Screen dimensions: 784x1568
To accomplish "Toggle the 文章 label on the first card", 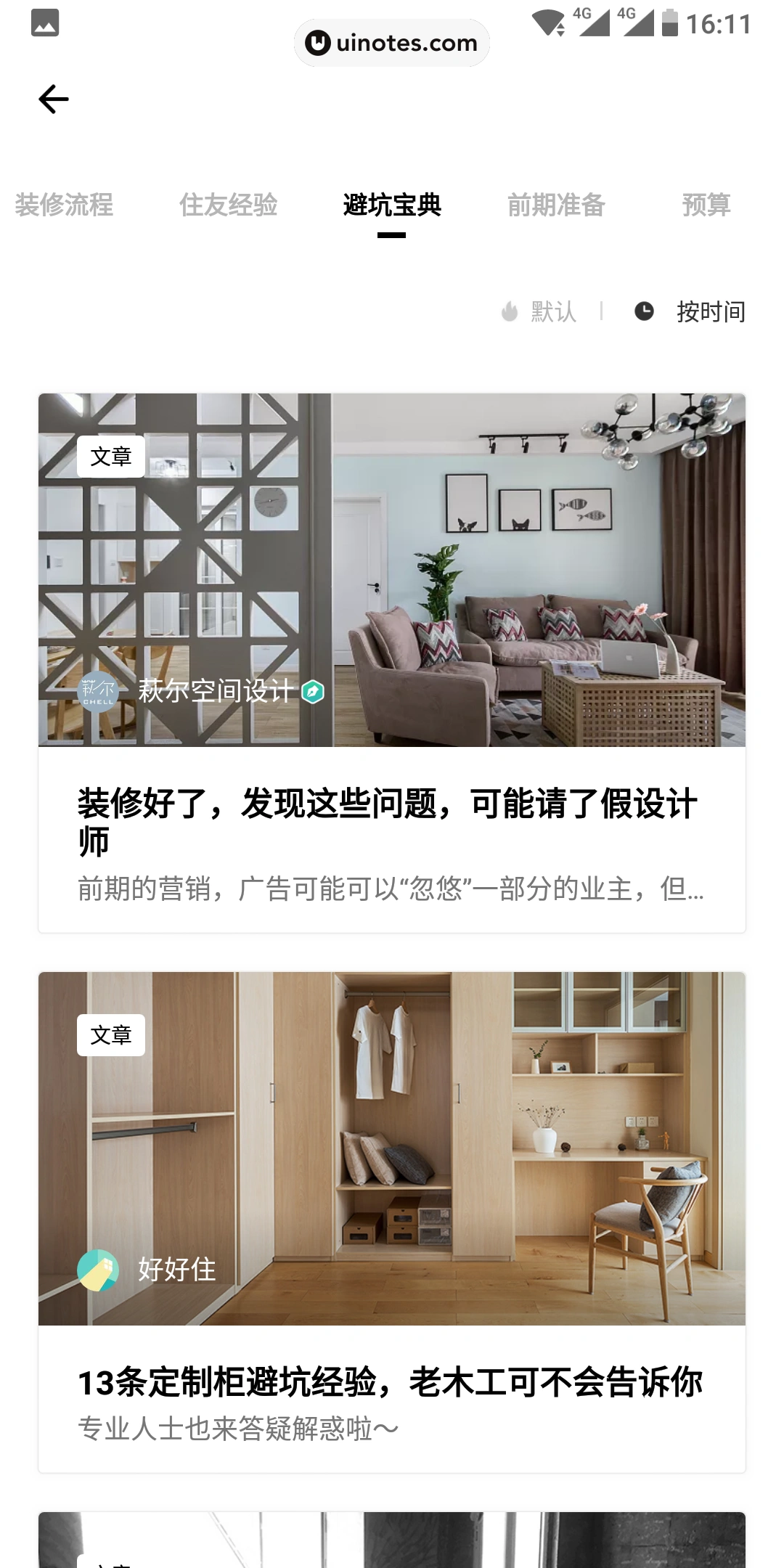I will pos(112,457).
